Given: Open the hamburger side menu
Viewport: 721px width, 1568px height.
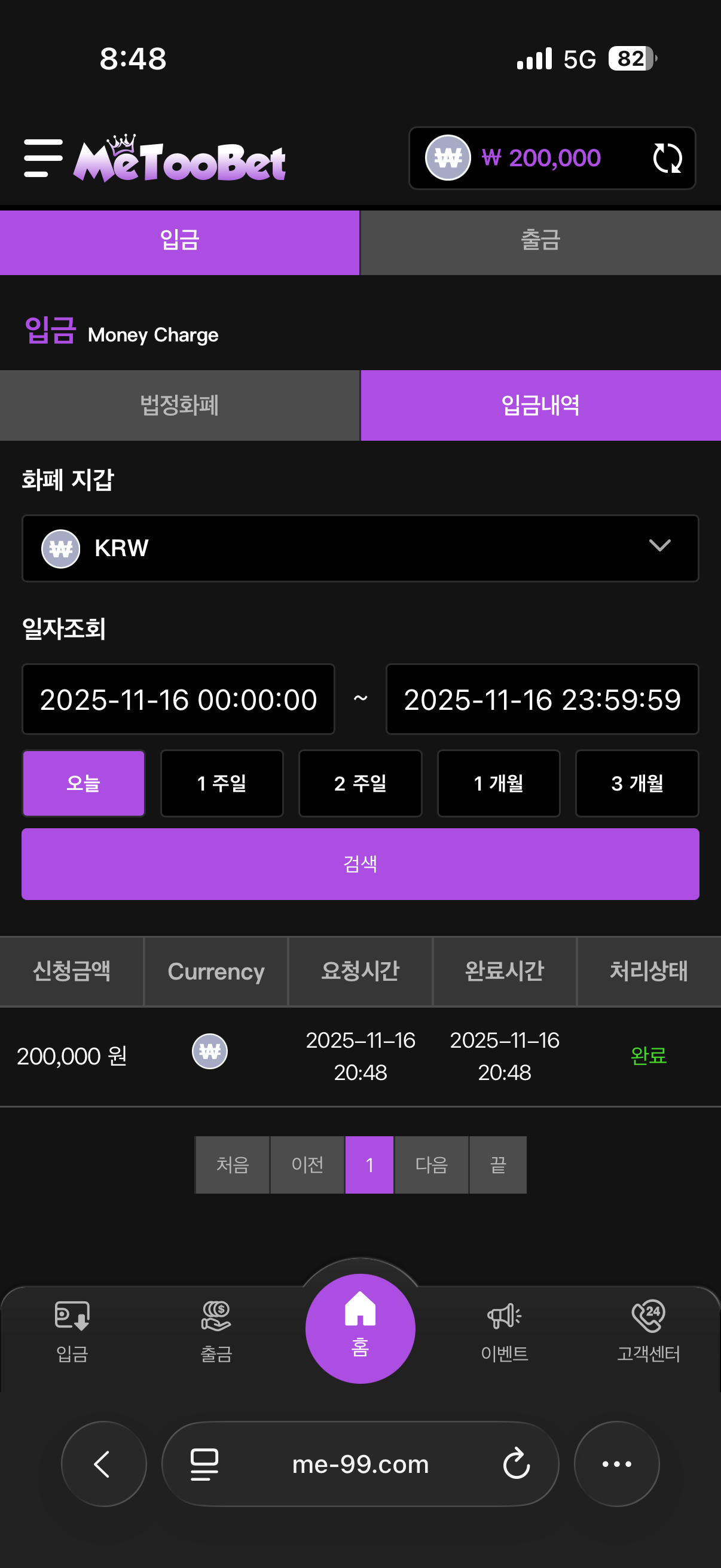Looking at the screenshot, I should pyautogui.click(x=42, y=158).
